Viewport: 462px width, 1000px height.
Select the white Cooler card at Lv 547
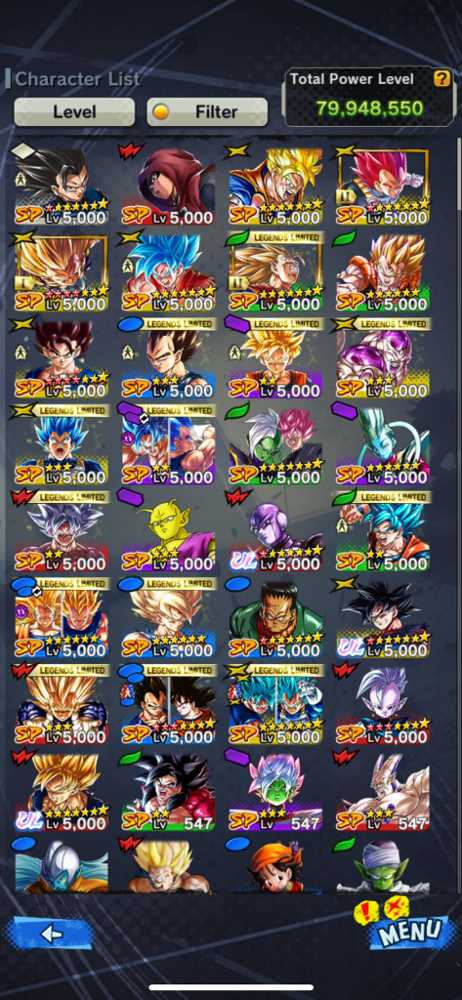coord(382,793)
